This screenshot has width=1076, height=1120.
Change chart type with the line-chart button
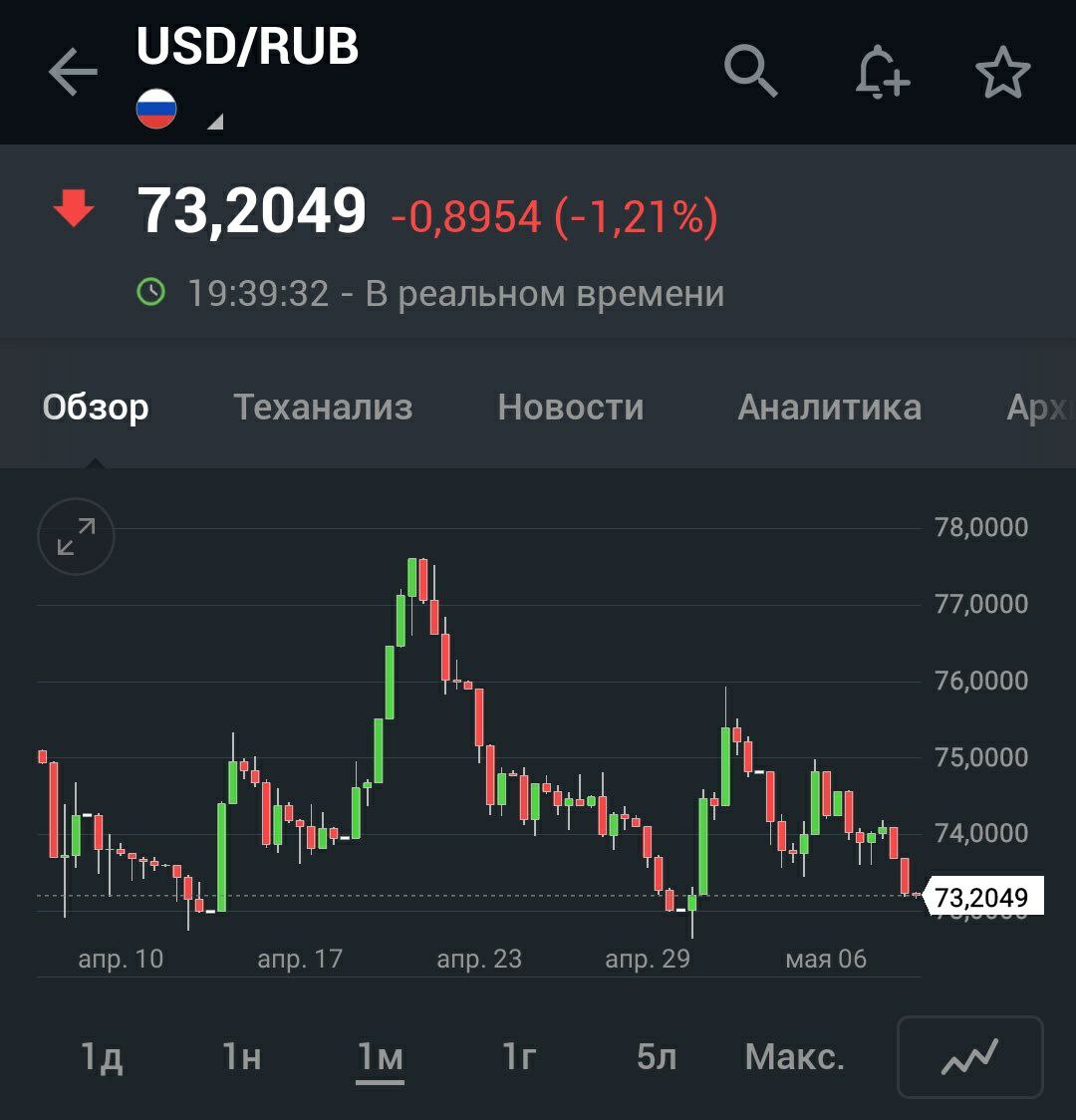[970, 1056]
